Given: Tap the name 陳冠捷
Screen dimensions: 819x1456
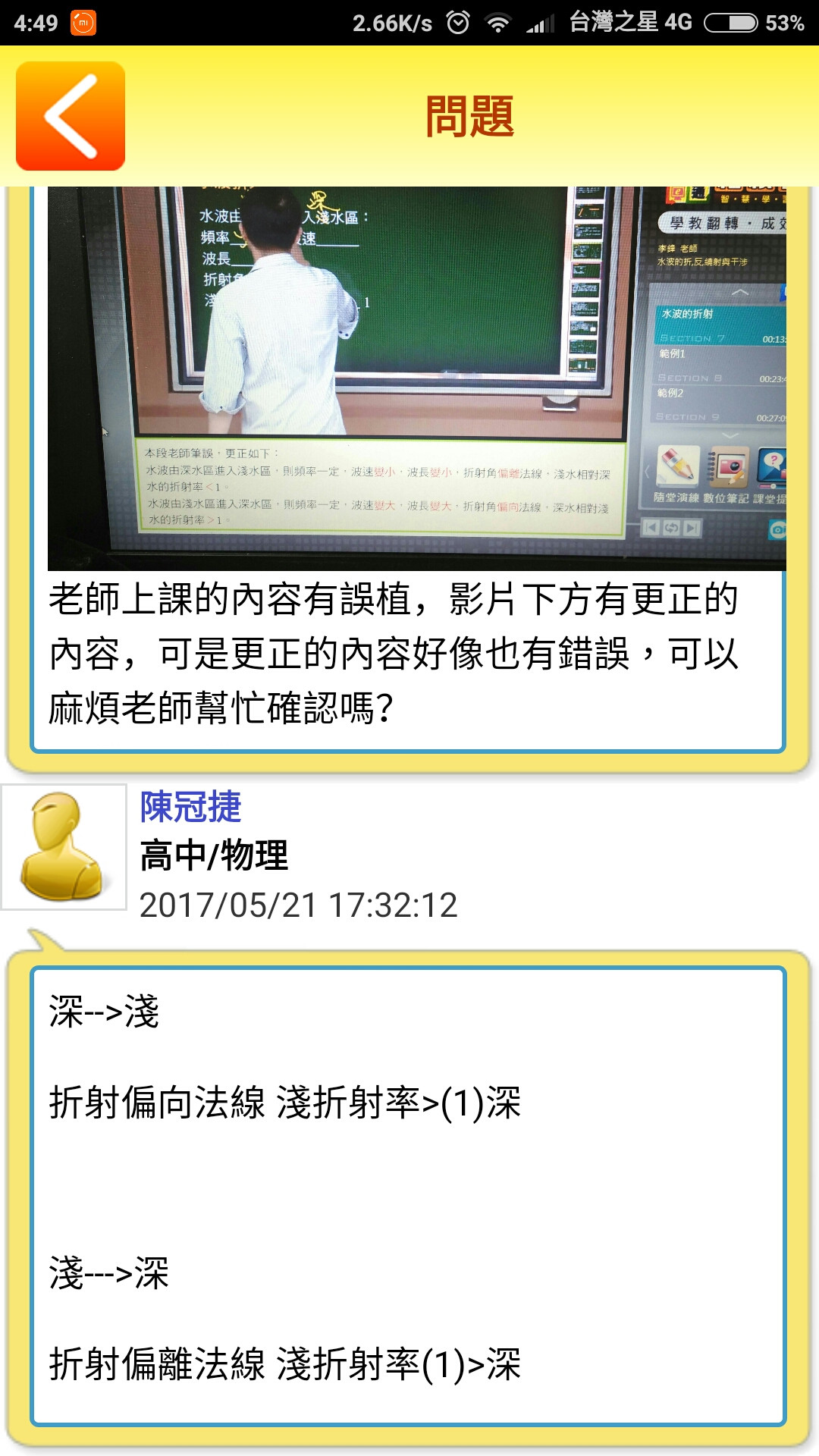Looking at the screenshot, I should 190,807.
